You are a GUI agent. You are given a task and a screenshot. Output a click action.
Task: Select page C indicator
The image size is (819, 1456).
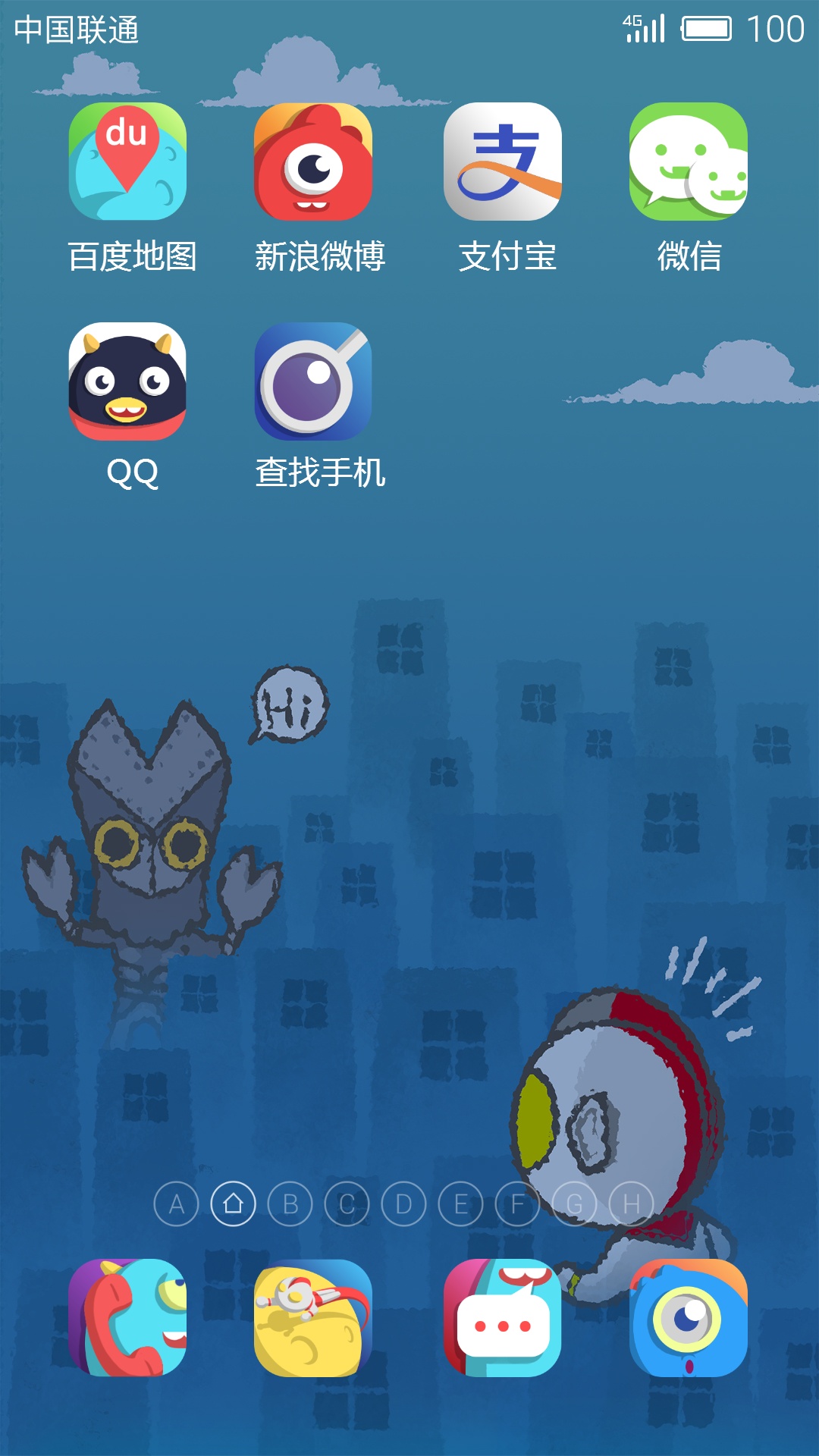coord(347,1203)
